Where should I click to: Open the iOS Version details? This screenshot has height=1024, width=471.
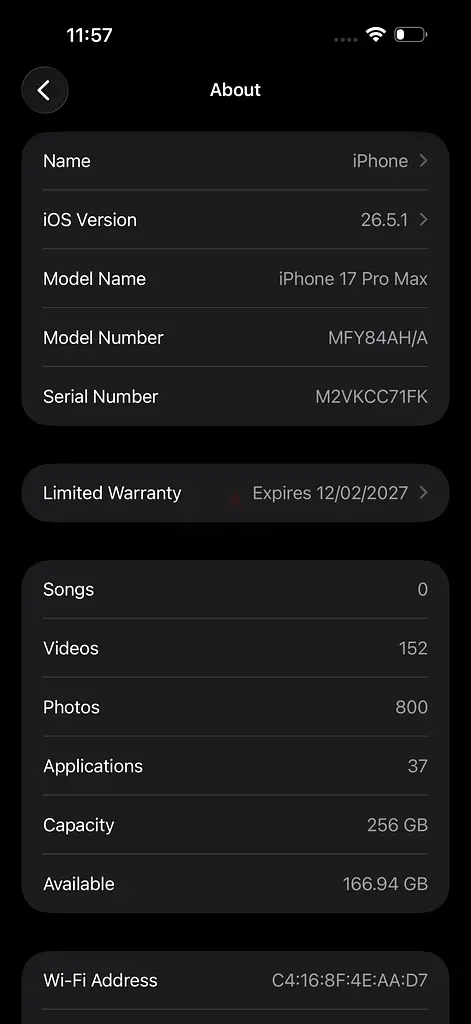(x=235, y=219)
